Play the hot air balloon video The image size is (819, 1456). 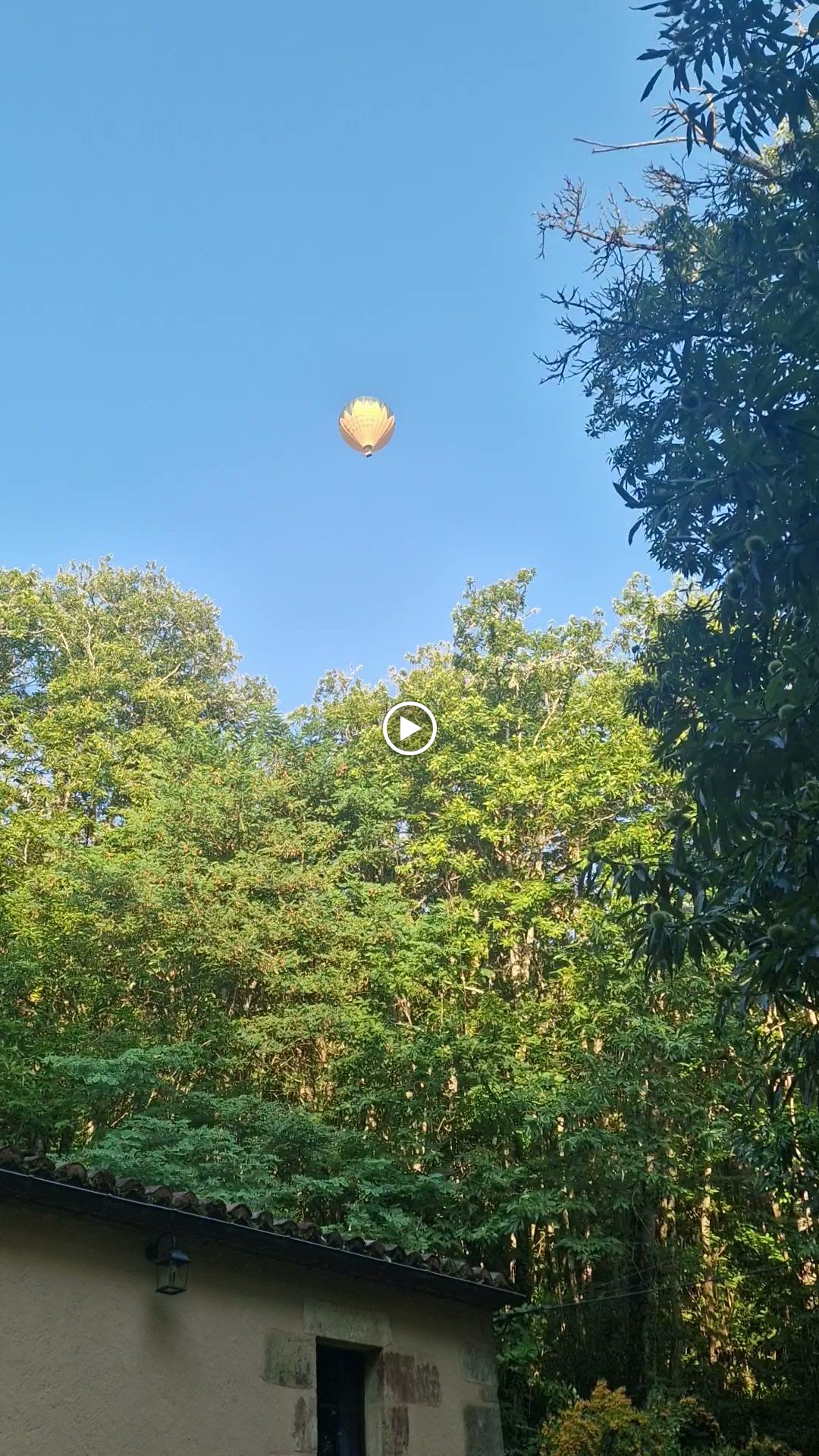[409, 729]
